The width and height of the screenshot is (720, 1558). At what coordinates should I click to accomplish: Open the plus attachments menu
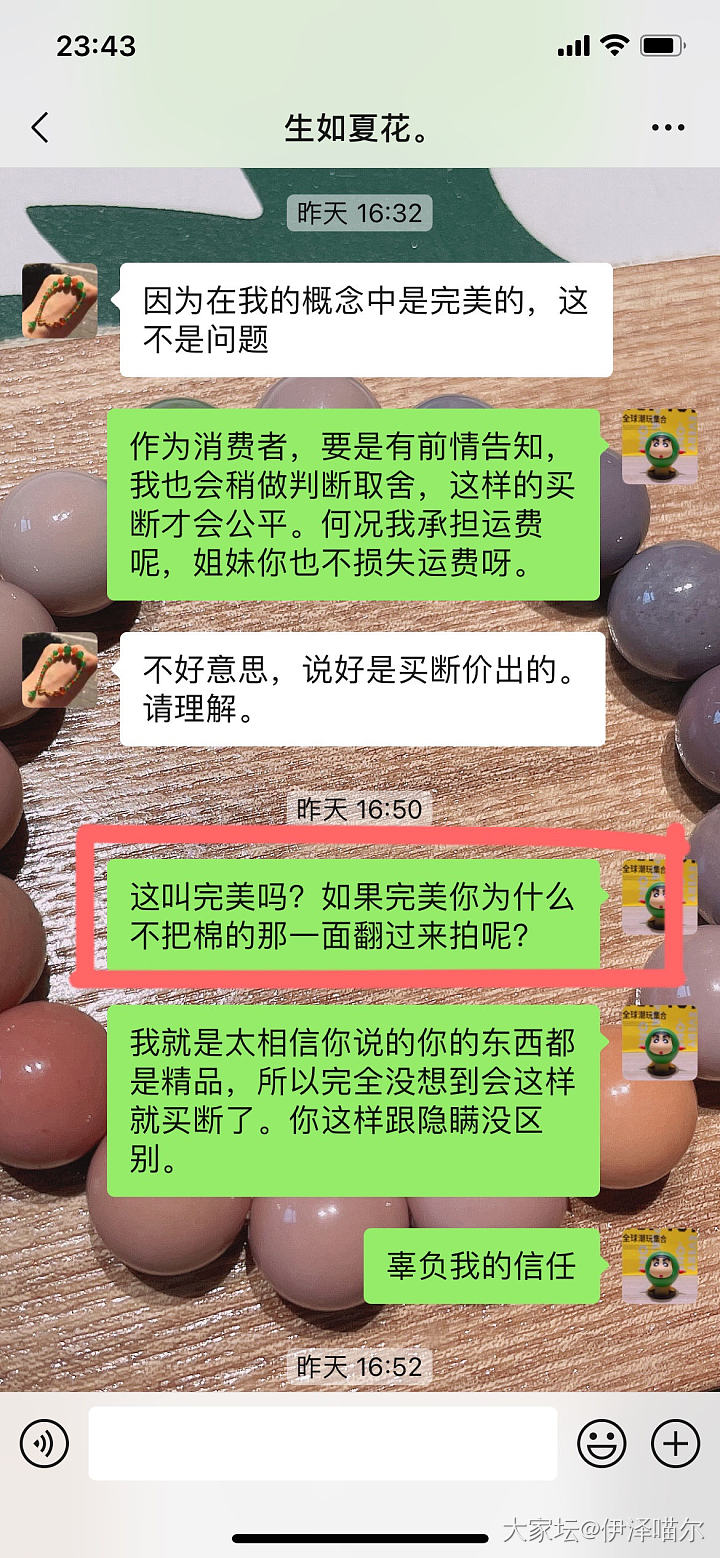tap(675, 1444)
